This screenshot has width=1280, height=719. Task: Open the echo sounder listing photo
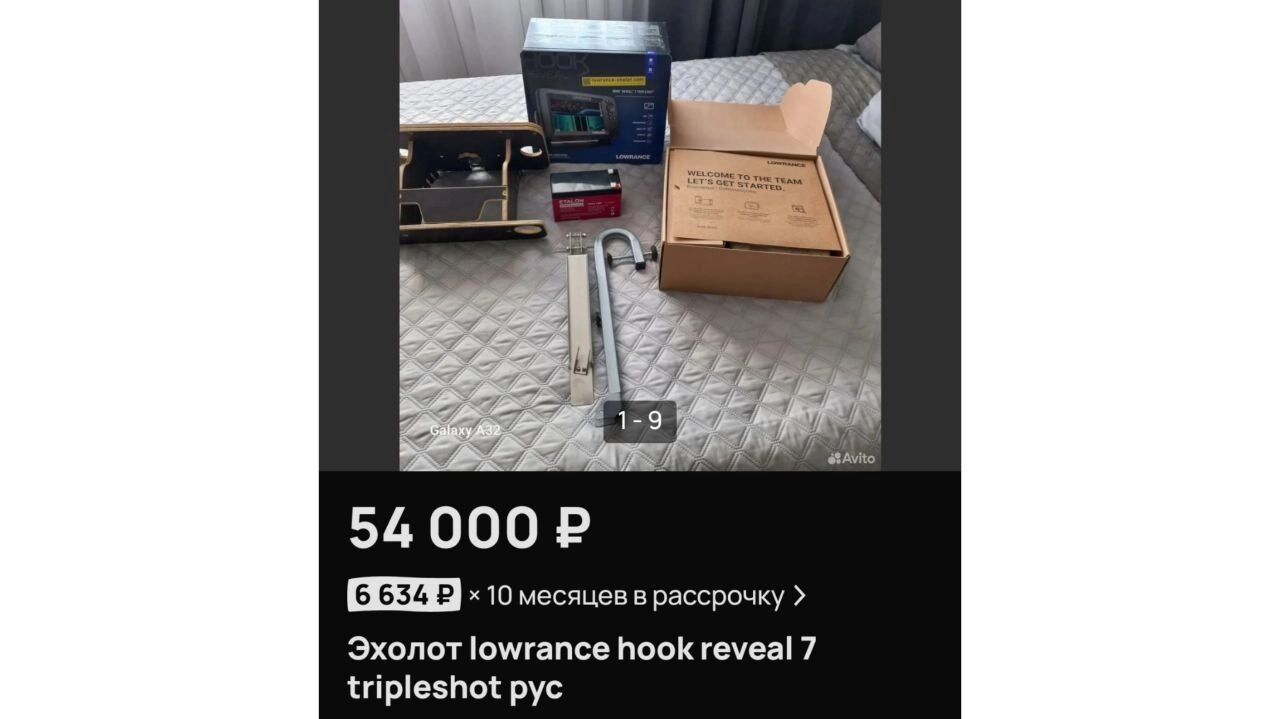tap(640, 235)
